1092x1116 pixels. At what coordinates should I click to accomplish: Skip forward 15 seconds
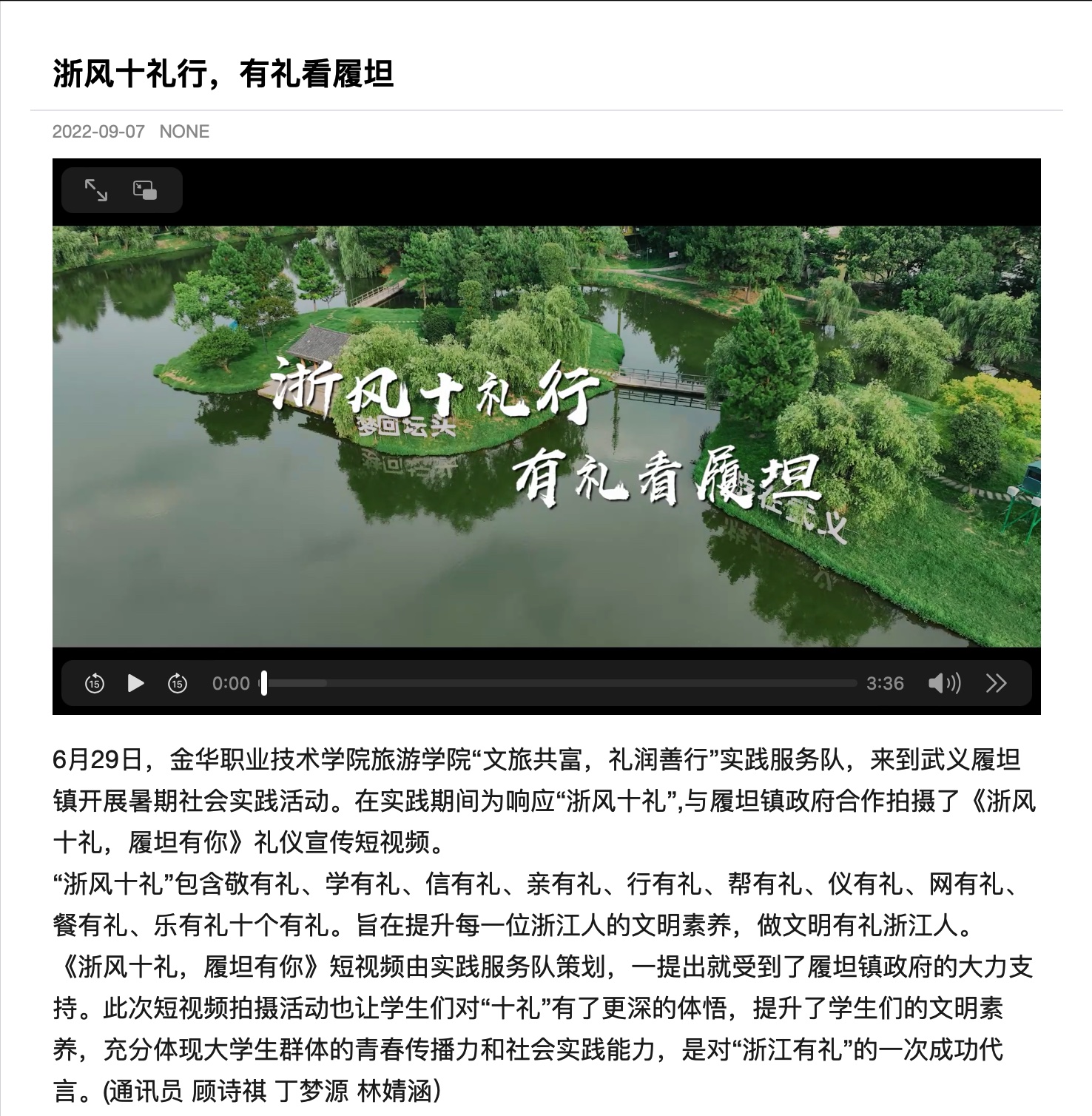(178, 683)
